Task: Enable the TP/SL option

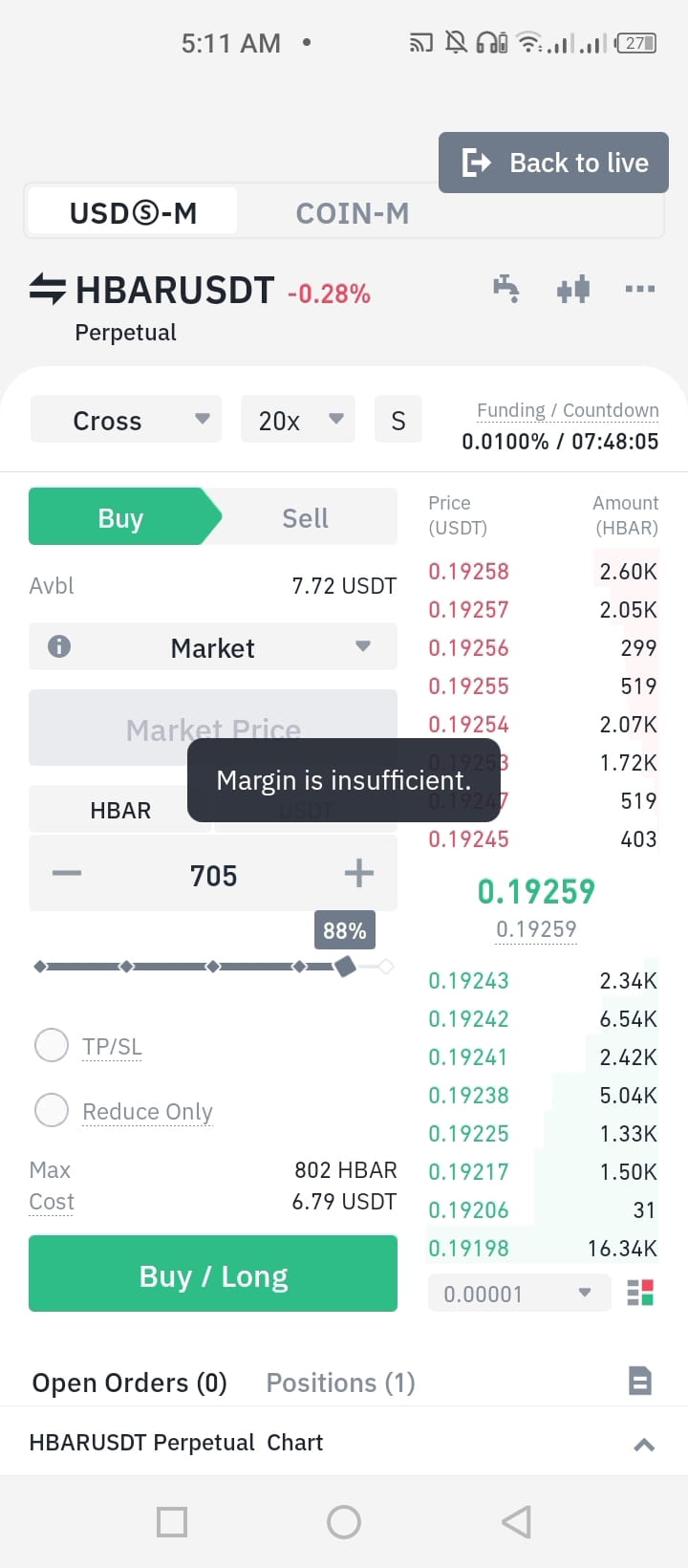Action: coord(52,1045)
